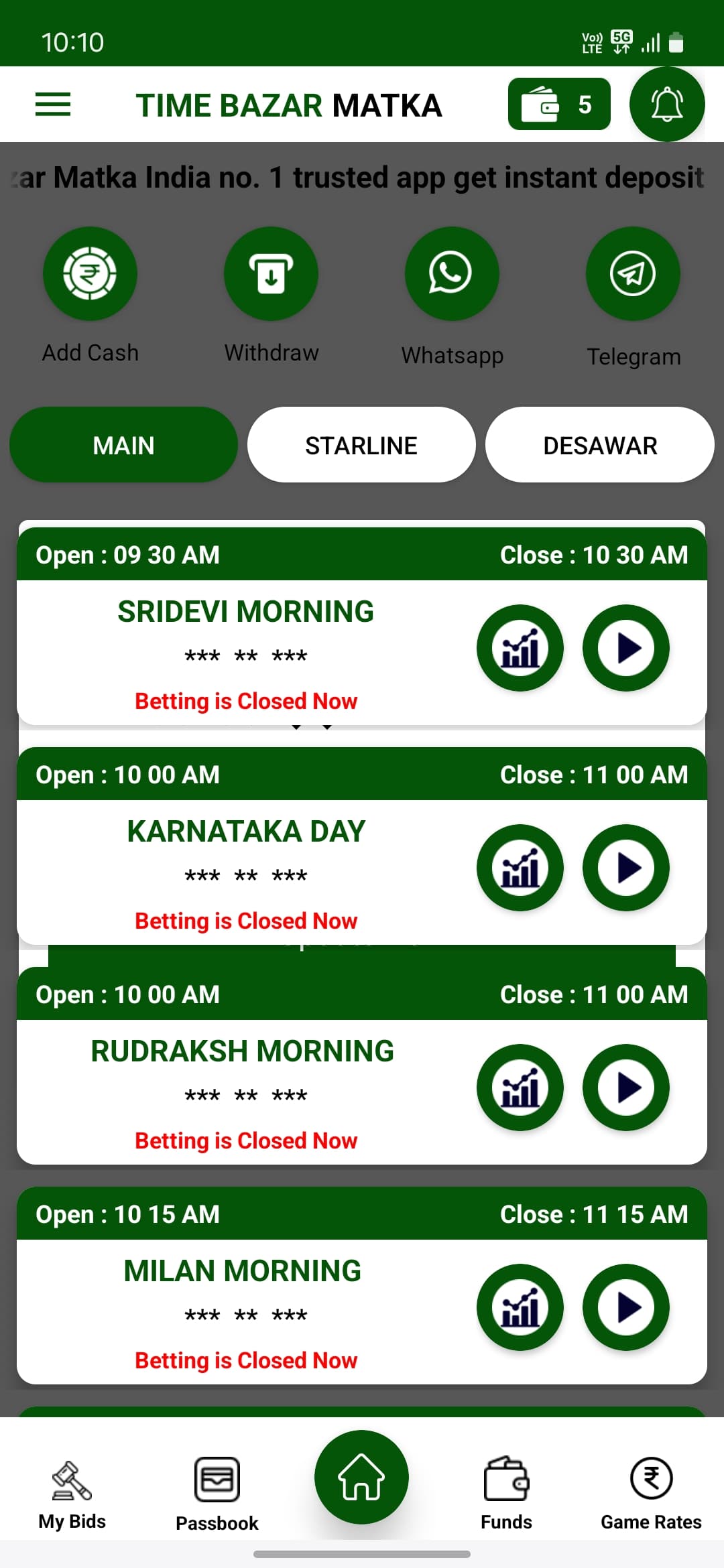Select the MAIN tab
Image resolution: width=724 pixels, height=1568 pixels.
123,445
